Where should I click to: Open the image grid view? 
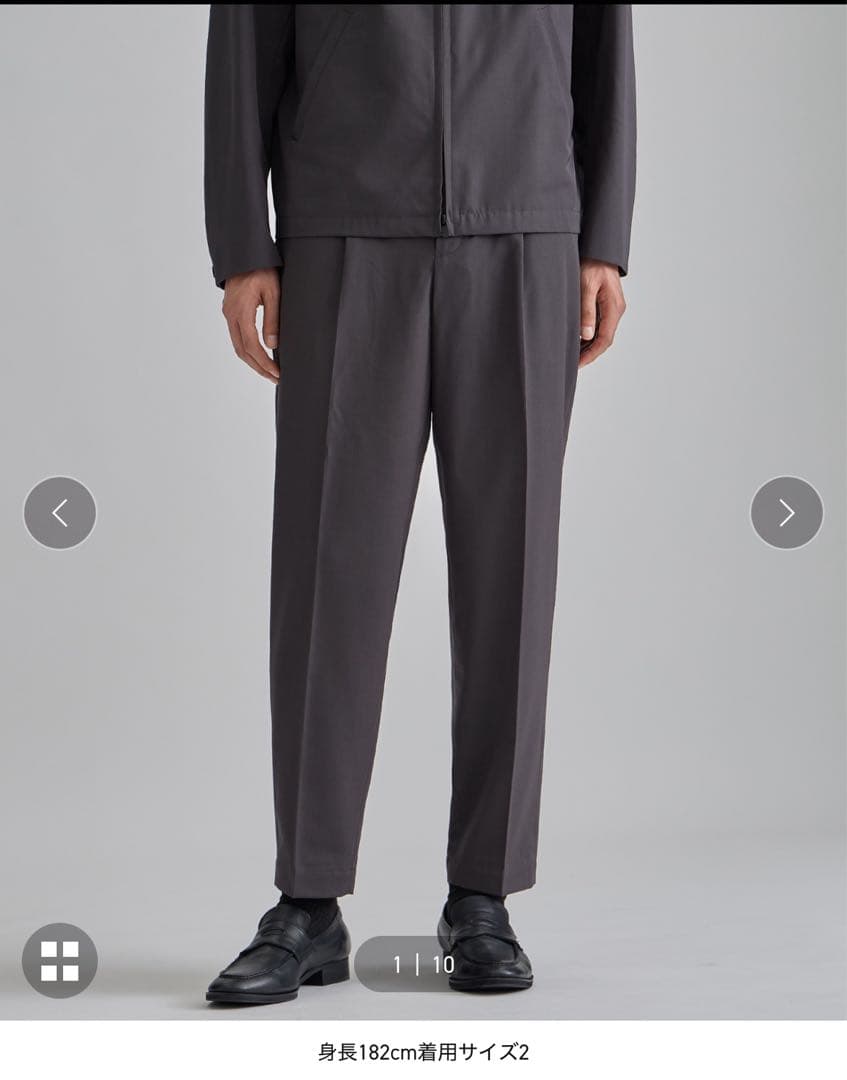coord(60,960)
